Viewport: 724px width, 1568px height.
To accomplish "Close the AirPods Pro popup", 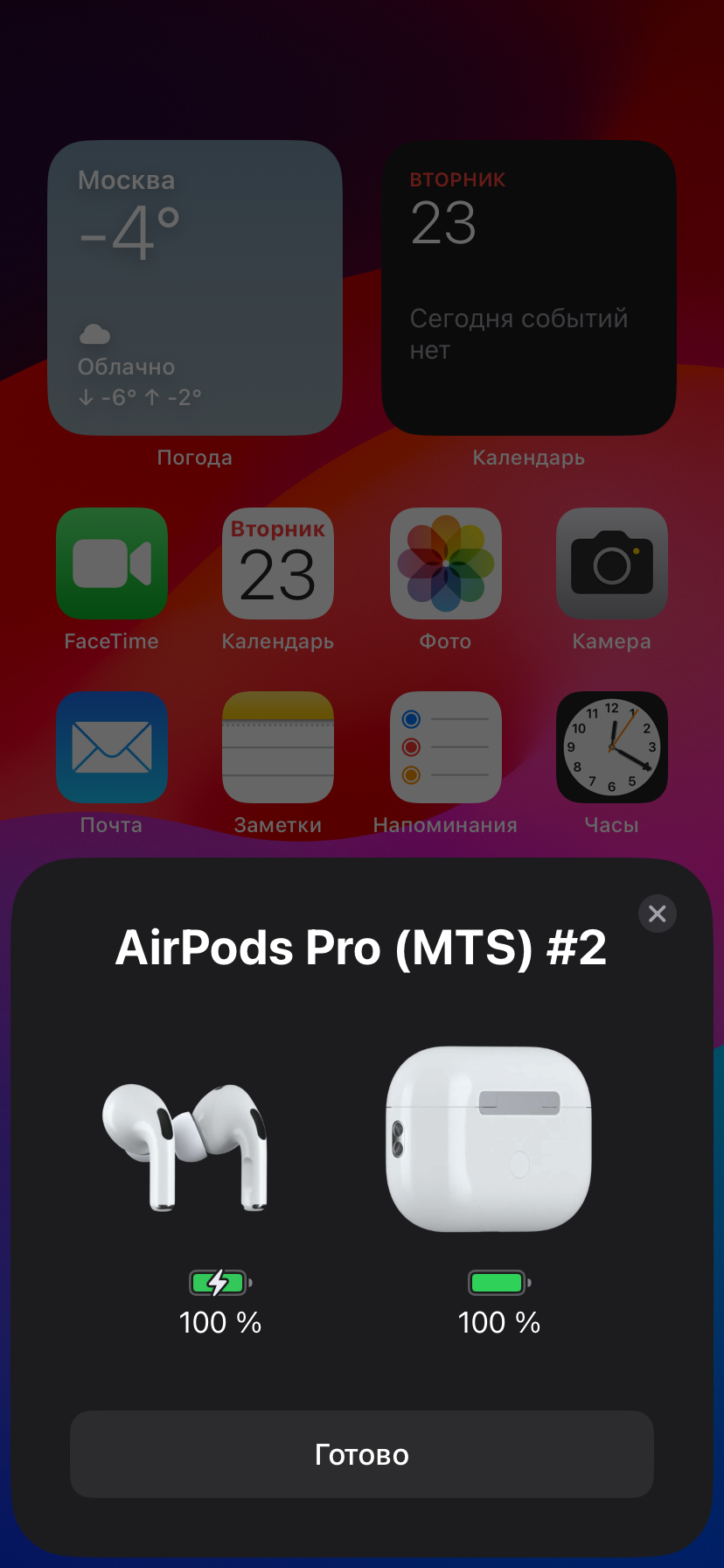I will (658, 913).
